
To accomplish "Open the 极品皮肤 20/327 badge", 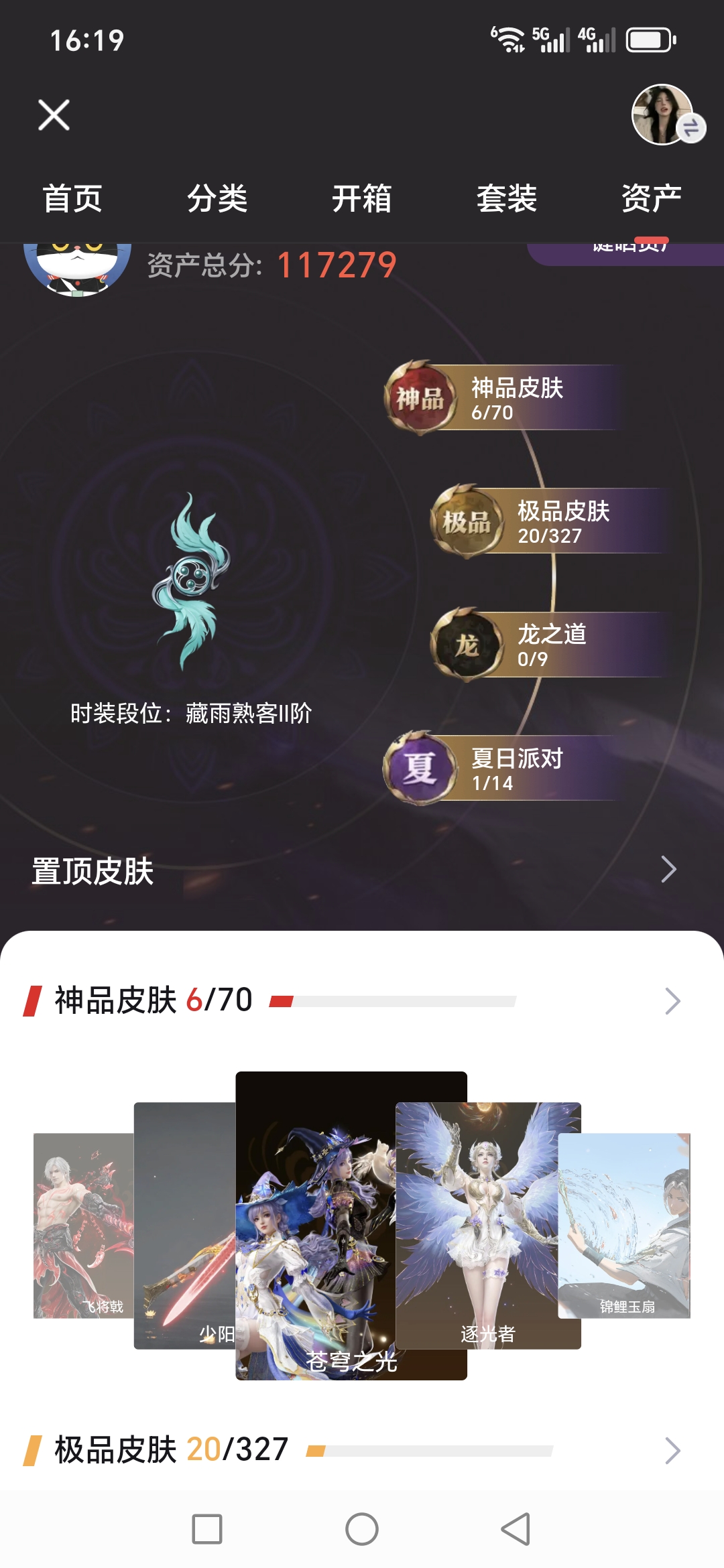I will click(x=543, y=521).
